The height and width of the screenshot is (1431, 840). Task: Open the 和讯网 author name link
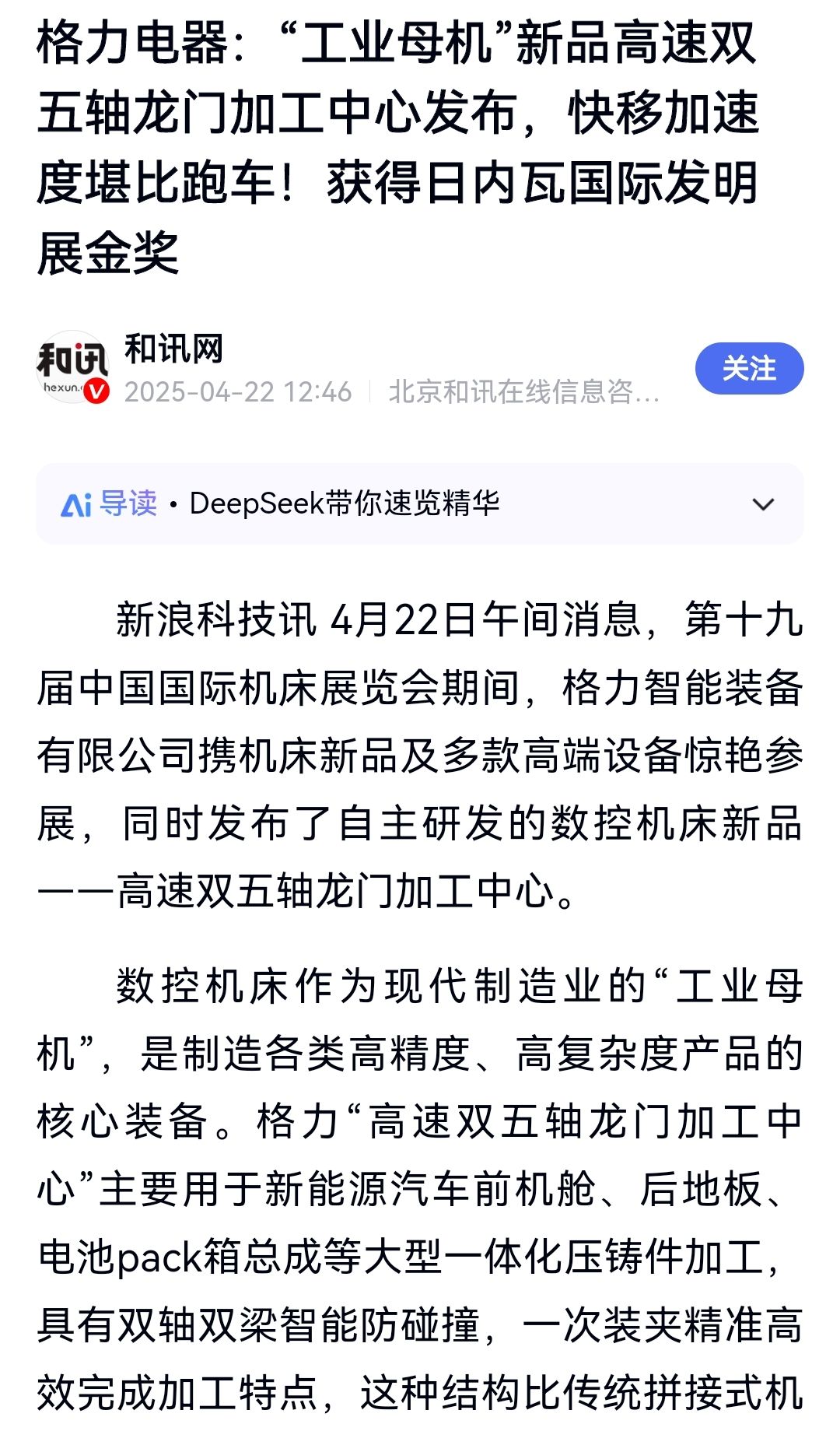click(174, 348)
